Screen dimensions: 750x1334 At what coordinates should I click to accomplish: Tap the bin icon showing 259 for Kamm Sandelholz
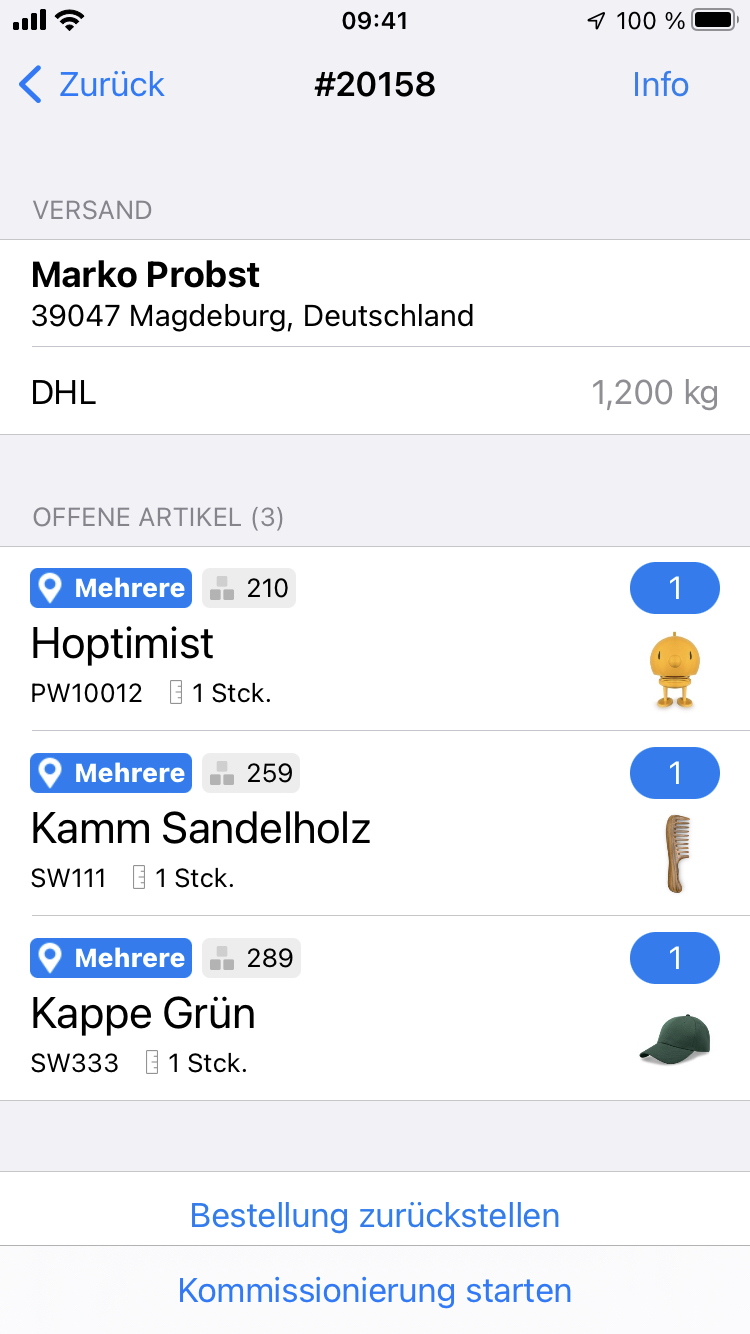[x=250, y=773]
